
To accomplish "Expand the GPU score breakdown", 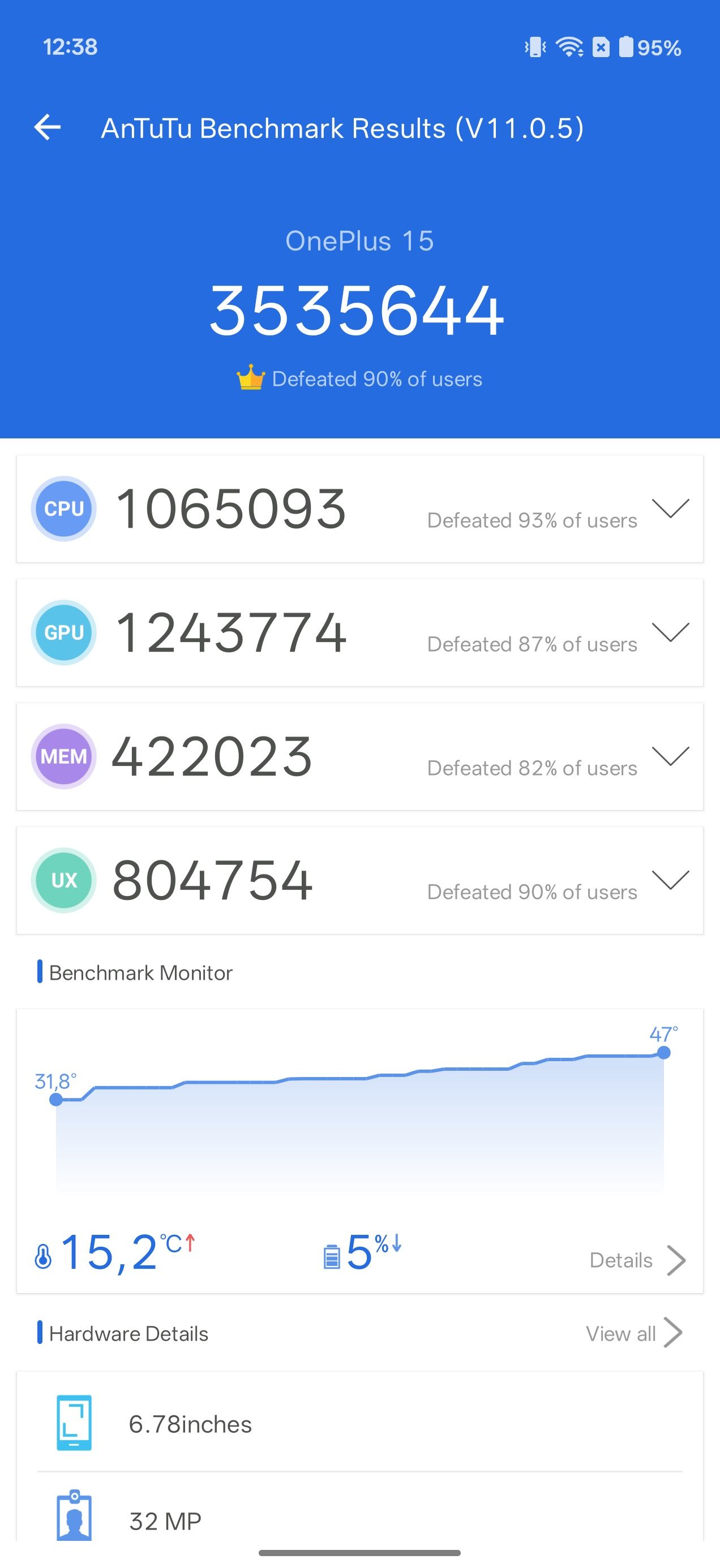I will 670,632.
